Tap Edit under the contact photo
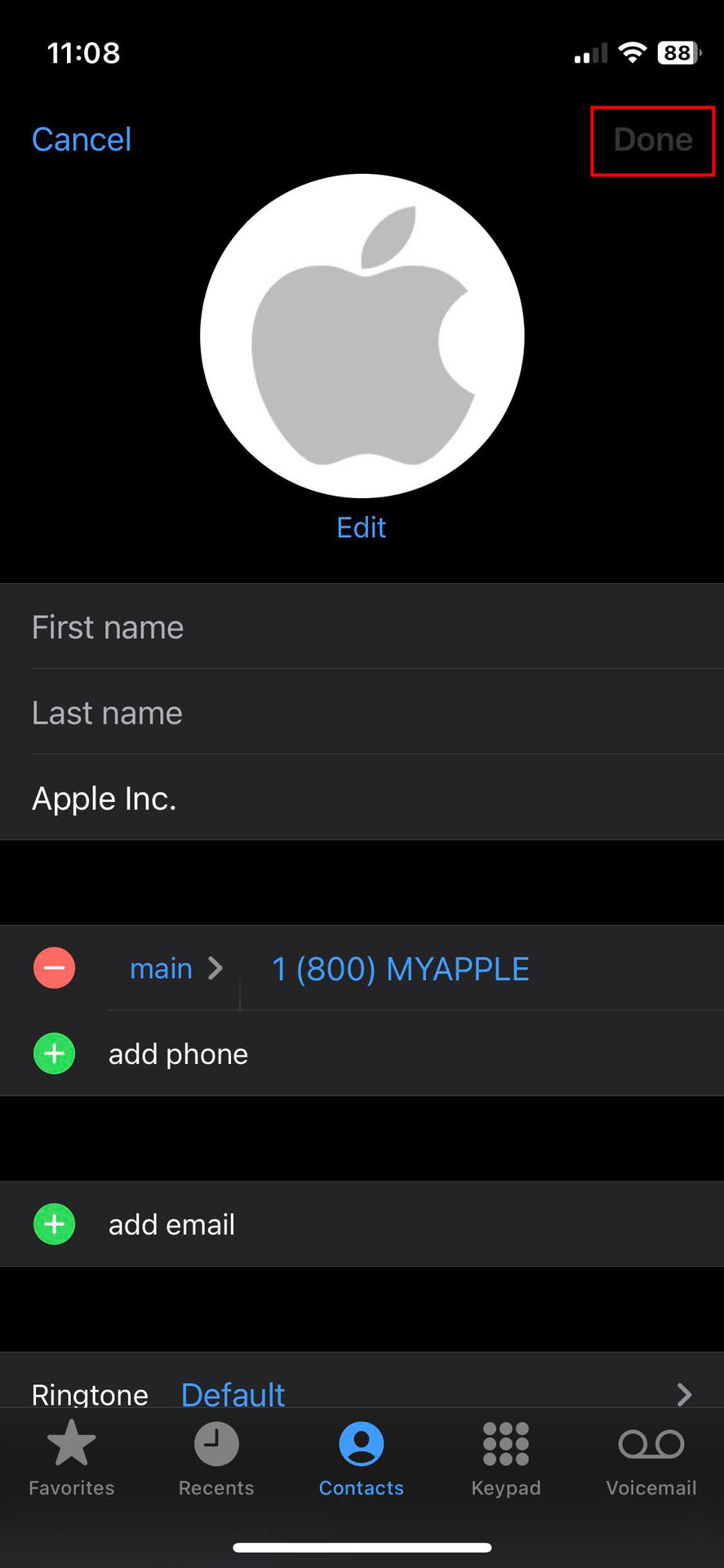Image resolution: width=724 pixels, height=1568 pixels. [361, 528]
